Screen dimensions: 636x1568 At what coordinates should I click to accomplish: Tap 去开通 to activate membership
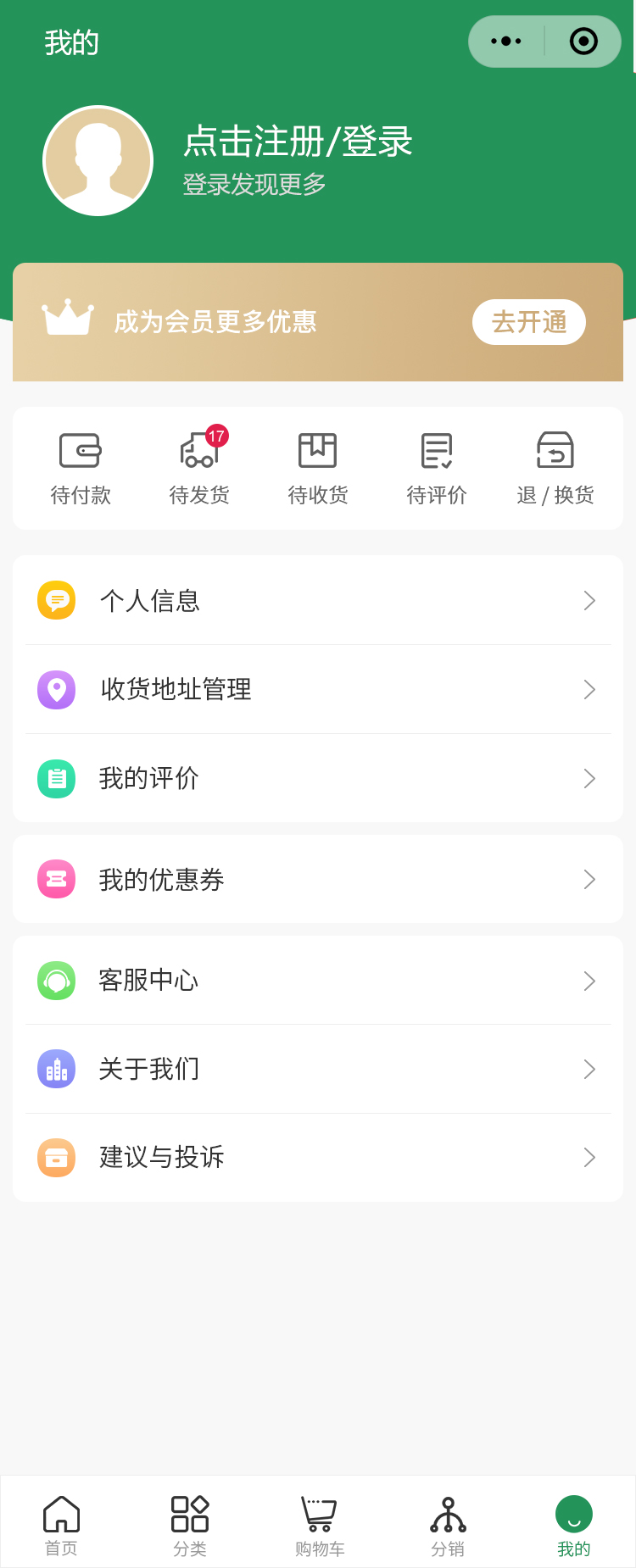pyautogui.click(x=528, y=322)
